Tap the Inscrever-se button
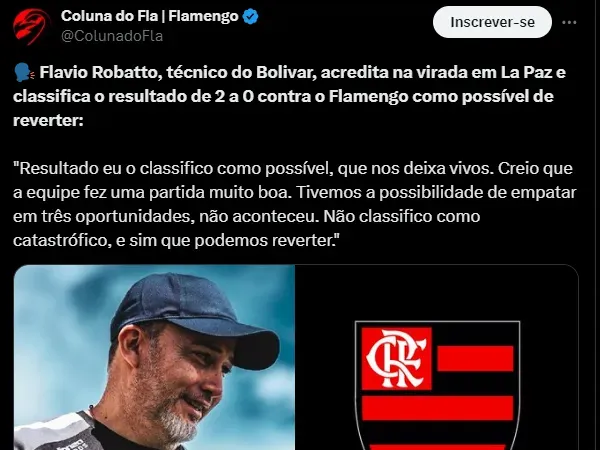Viewport: 600px width, 450px height. pyautogui.click(x=492, y=22)
